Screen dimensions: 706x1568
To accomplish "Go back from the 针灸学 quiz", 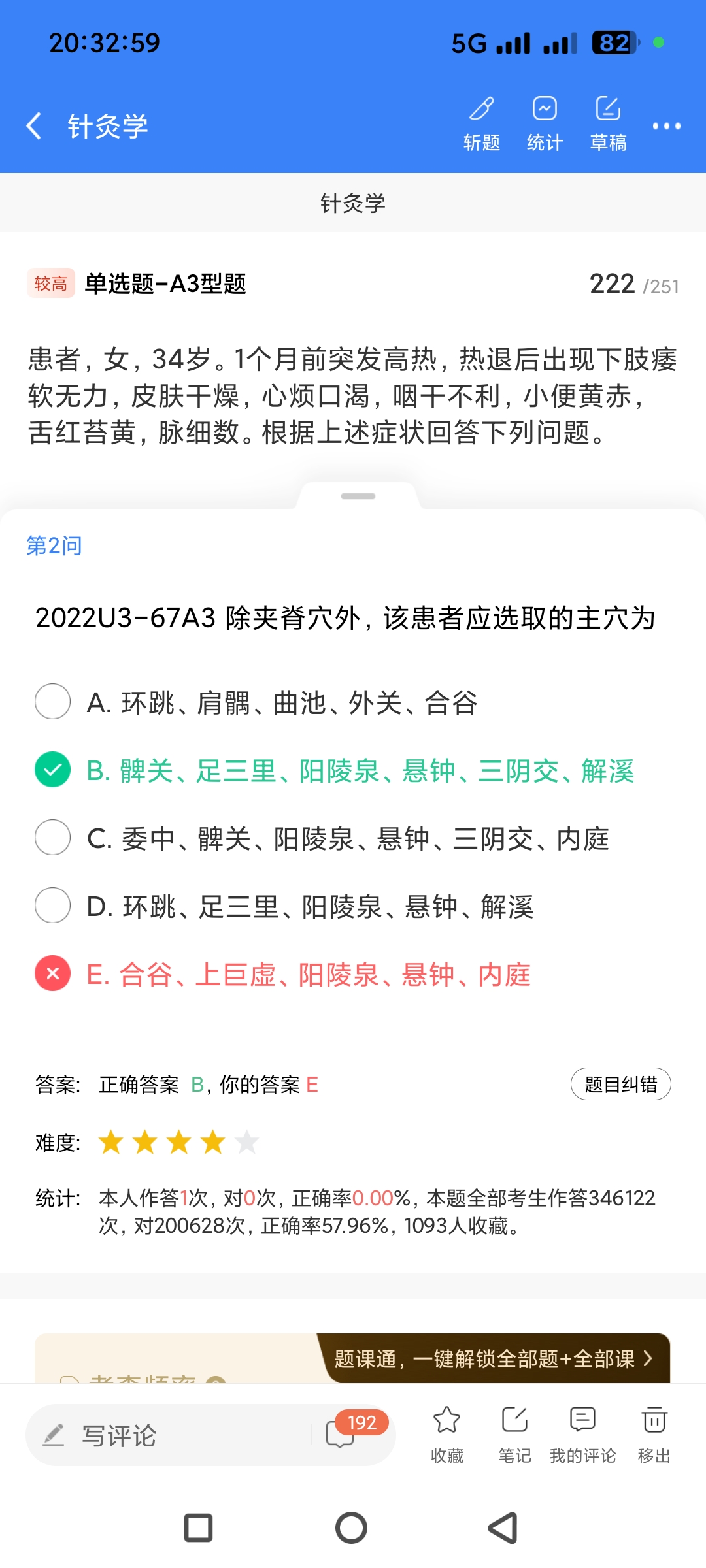I will pyautogui.click(x=35, y=125).
